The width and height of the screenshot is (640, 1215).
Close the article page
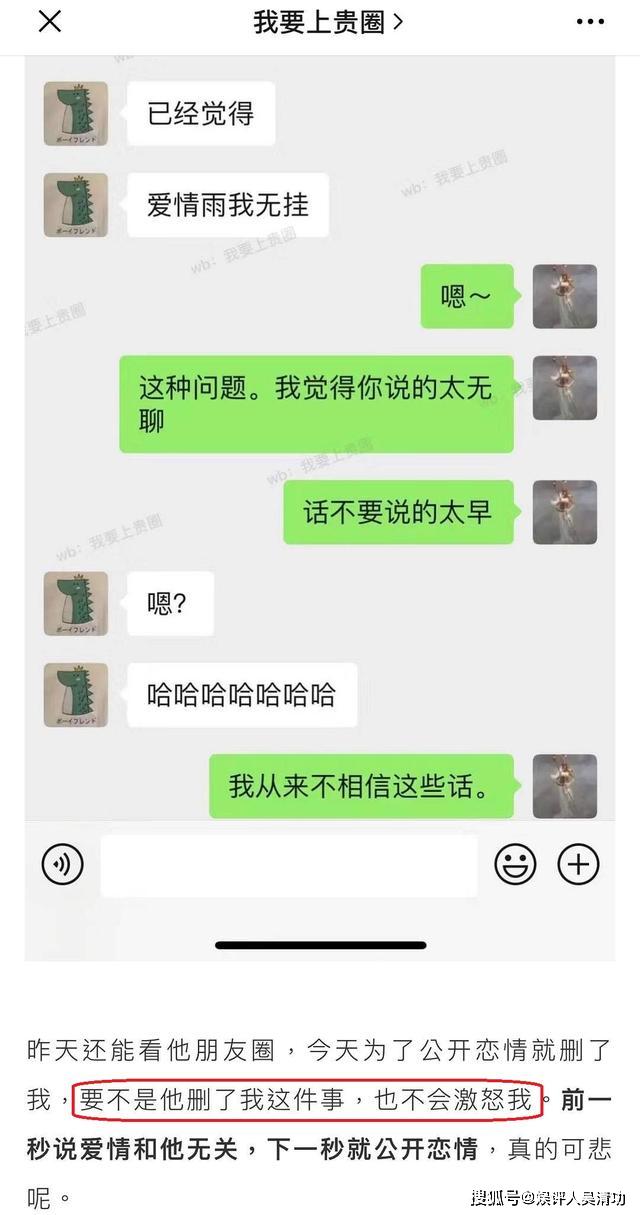click(x=49, y=22)
